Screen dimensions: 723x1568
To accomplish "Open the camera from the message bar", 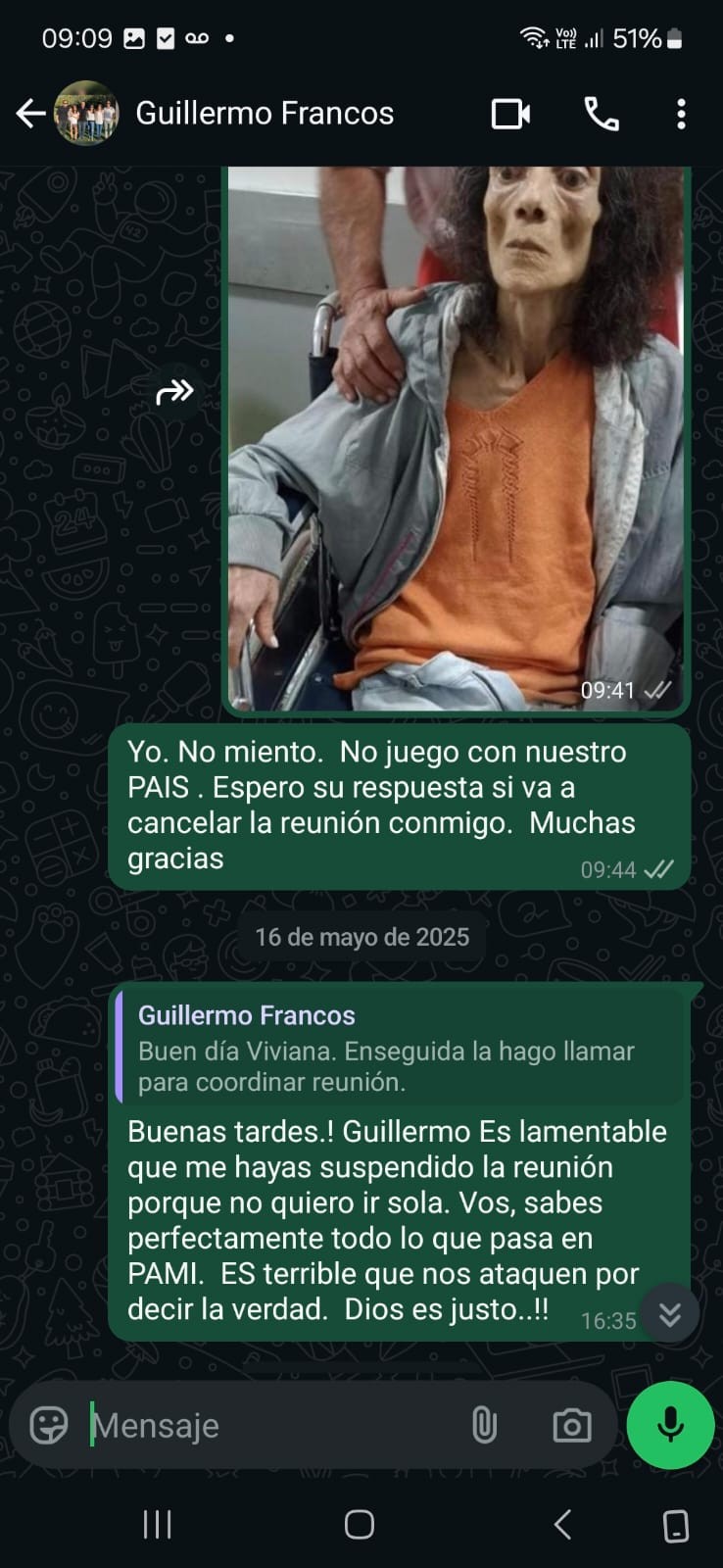I will click(x=571, y=1425).
